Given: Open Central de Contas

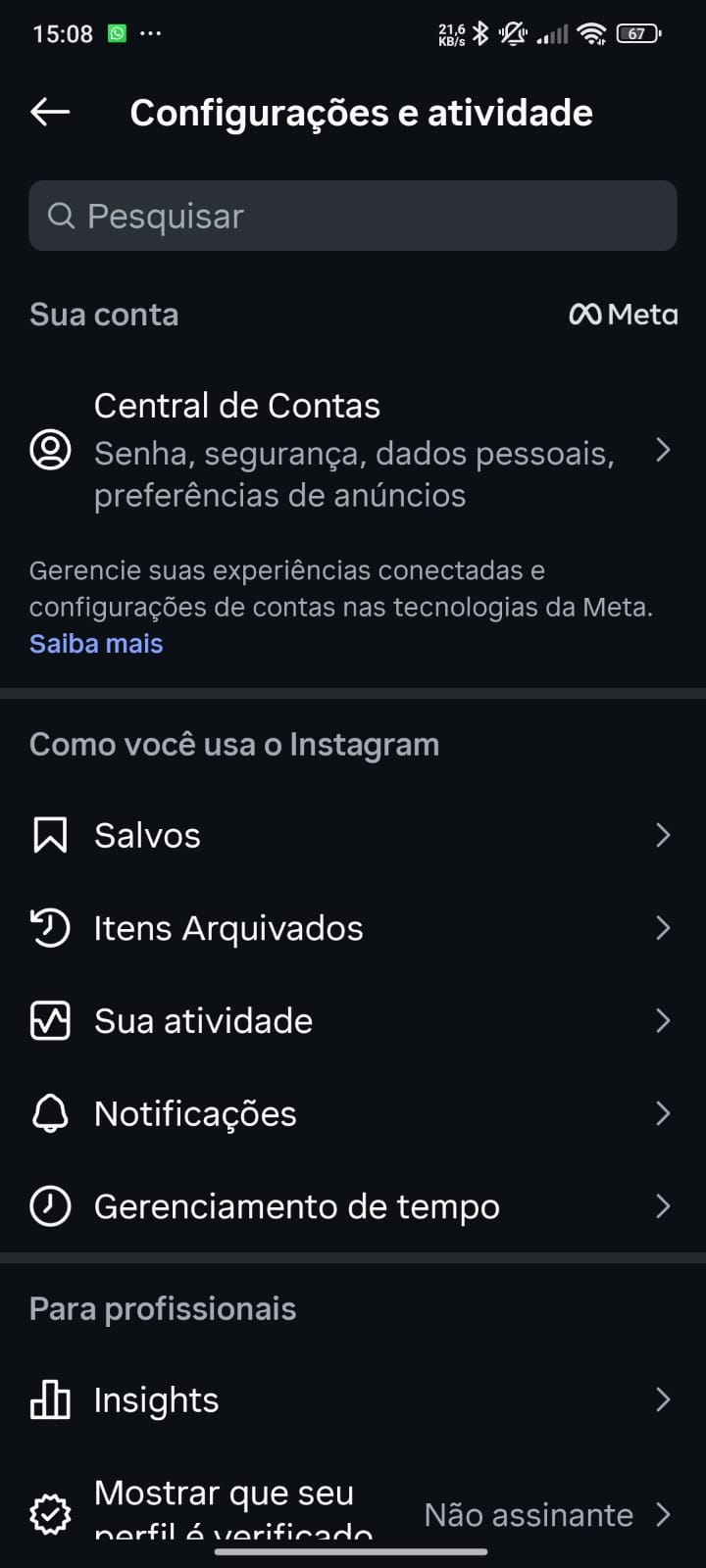Looking at the screenshot, I should click(x=353, y=450).
